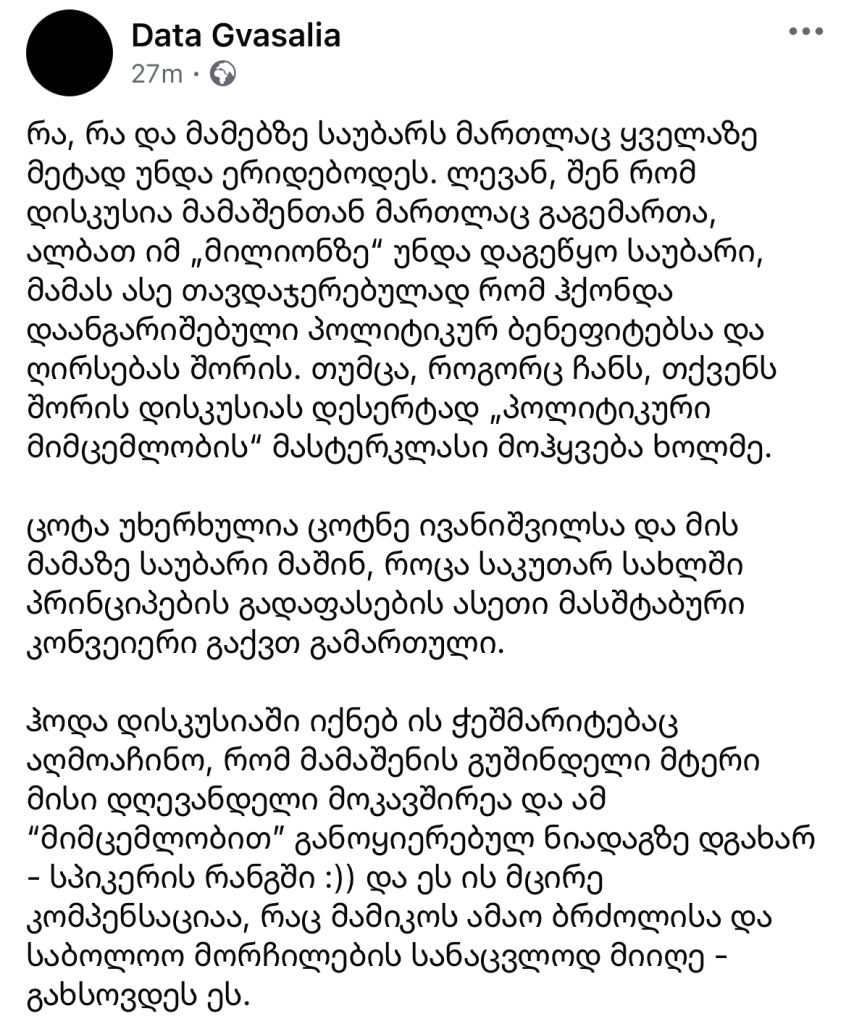Open Data Gvasalia's profile from the name
Viewport: 854px width, 1024px height.
[x=236, y=36]
